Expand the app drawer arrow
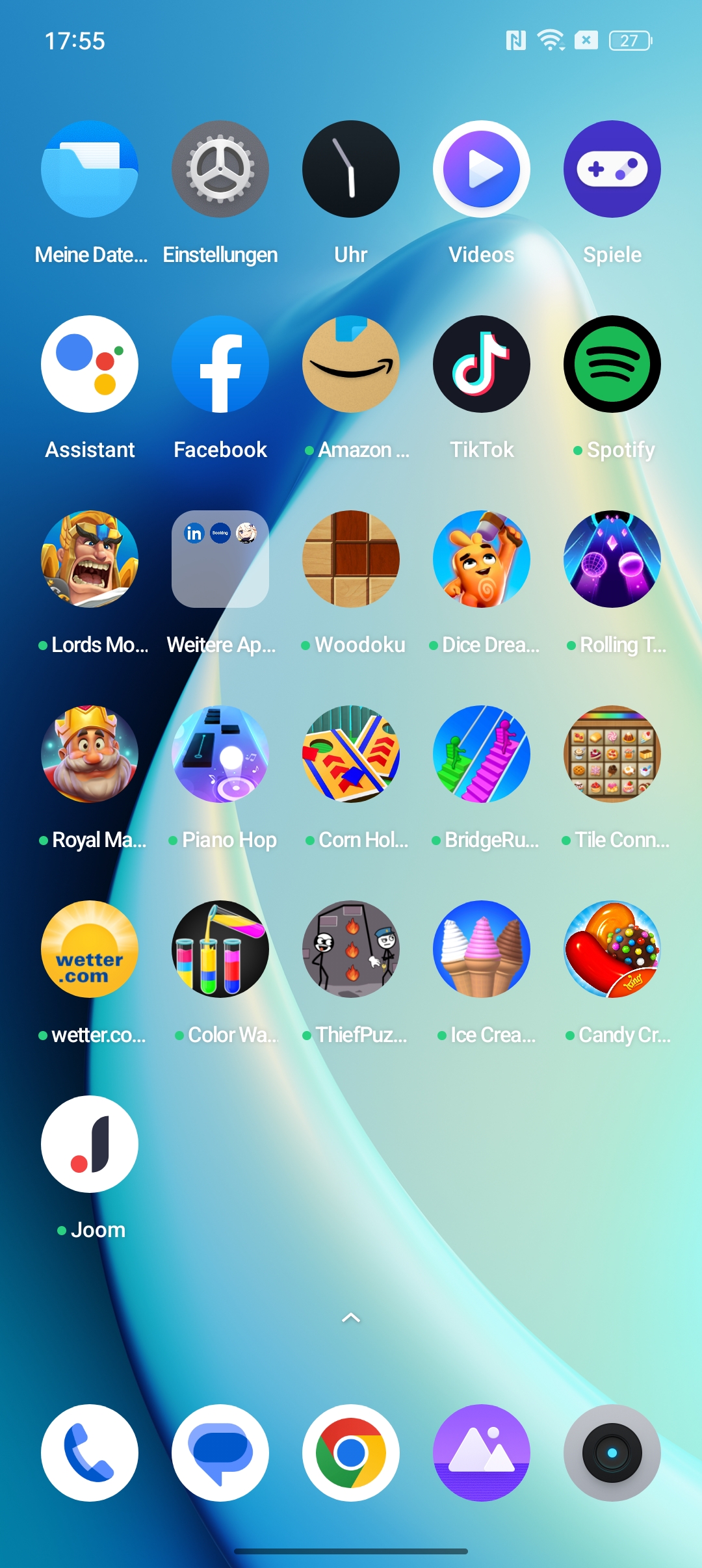The height and width of the screenshot is (1568, 702). [x=351, y=1318]
